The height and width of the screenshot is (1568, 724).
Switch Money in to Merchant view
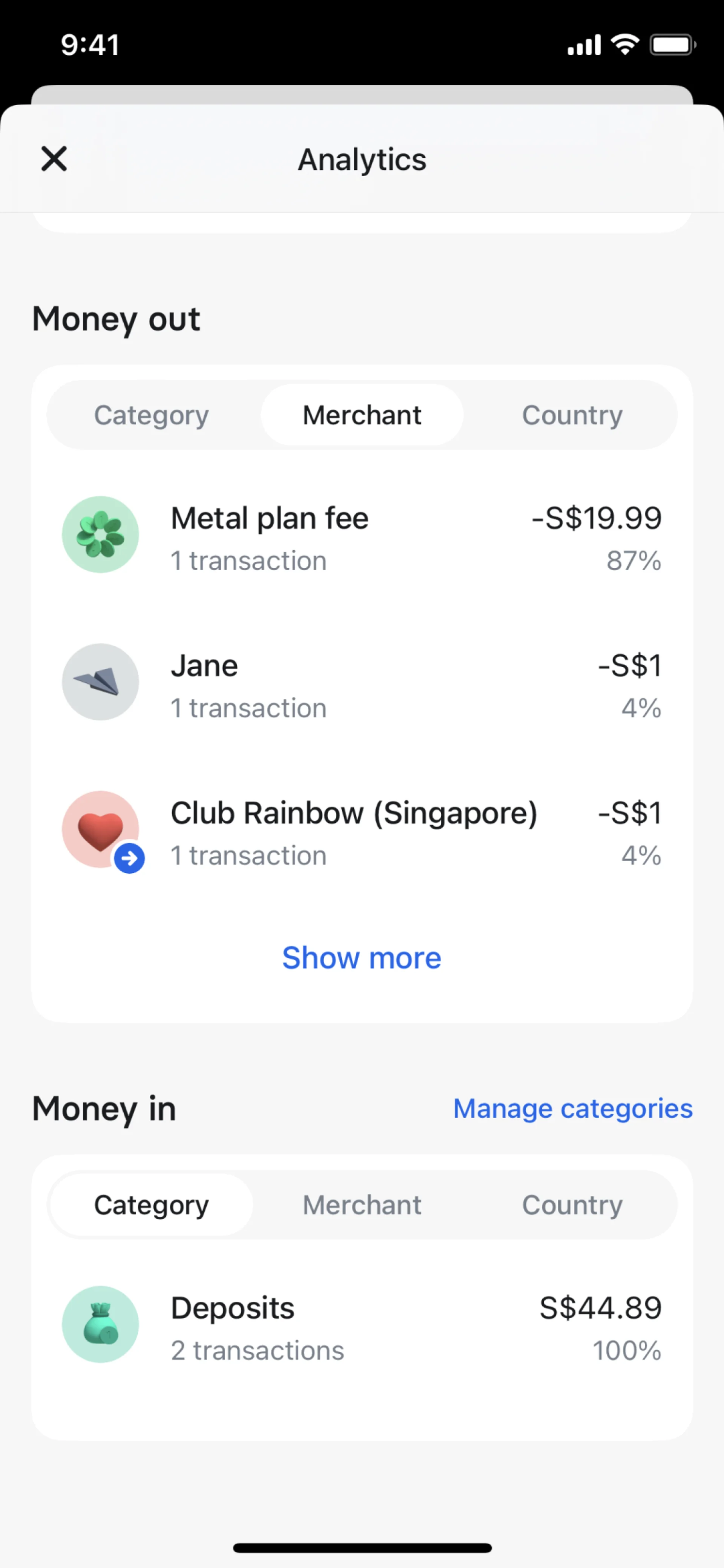click(362, 1205)
